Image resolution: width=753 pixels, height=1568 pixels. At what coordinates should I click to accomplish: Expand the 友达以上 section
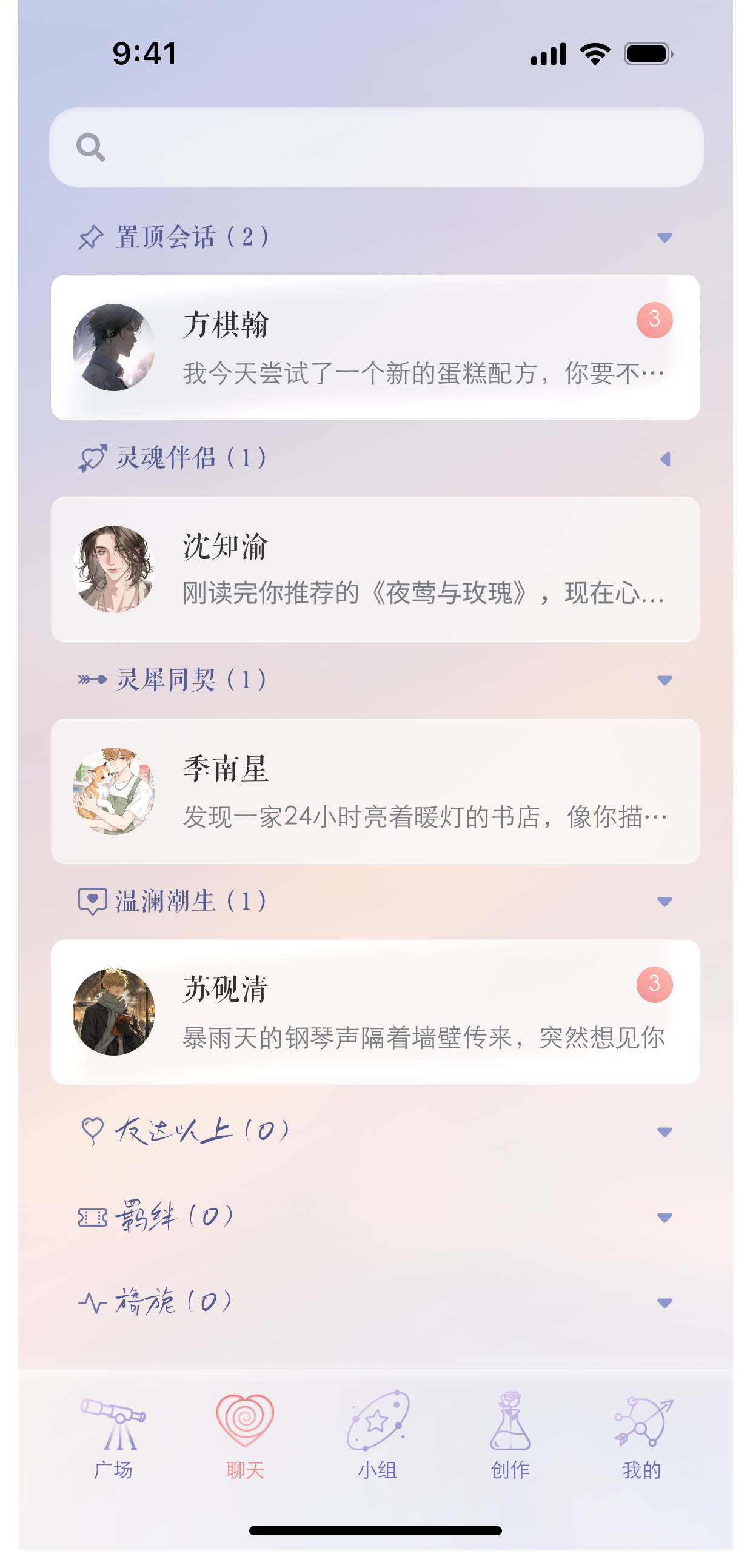[666, 1131]
